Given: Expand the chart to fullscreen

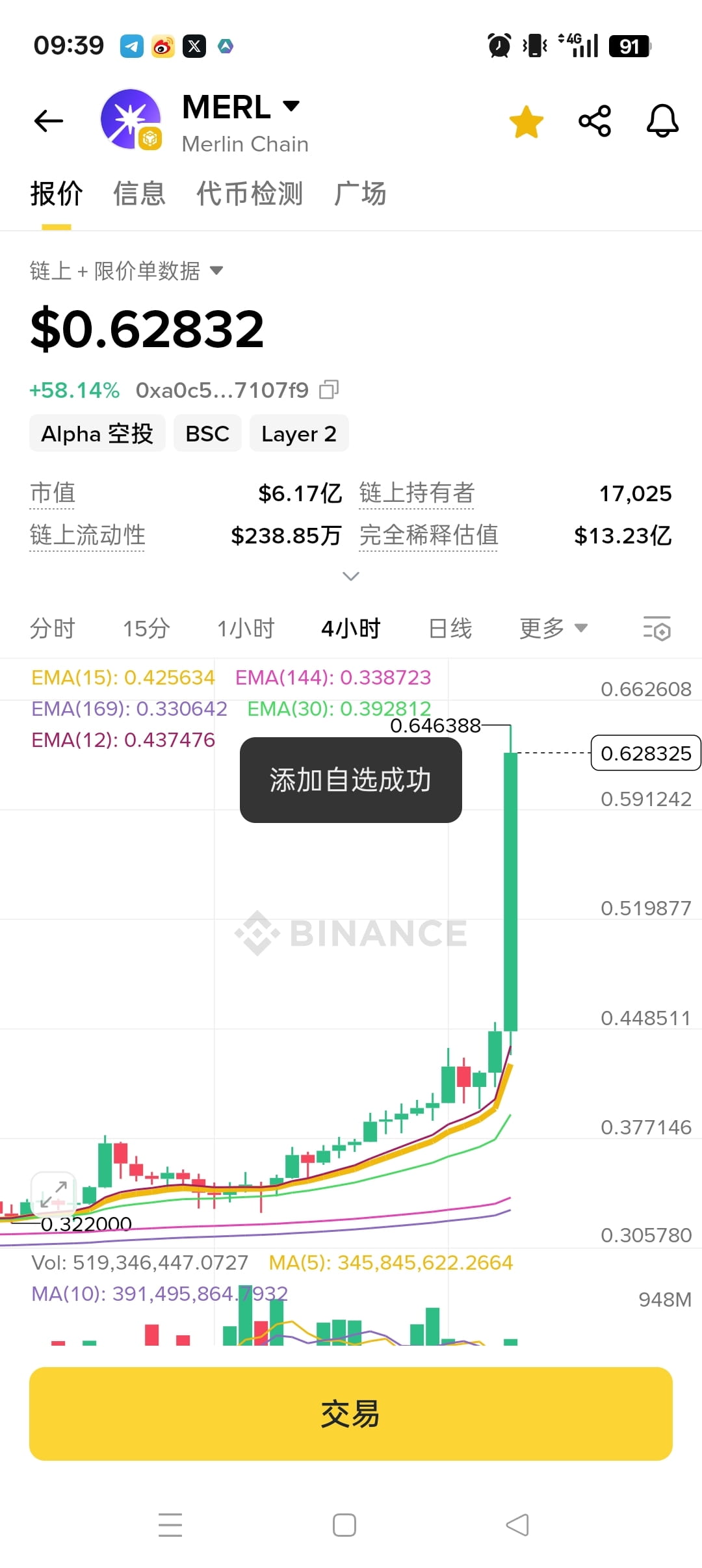Looking at the screenshot, I should click(x=53, y=1194).
